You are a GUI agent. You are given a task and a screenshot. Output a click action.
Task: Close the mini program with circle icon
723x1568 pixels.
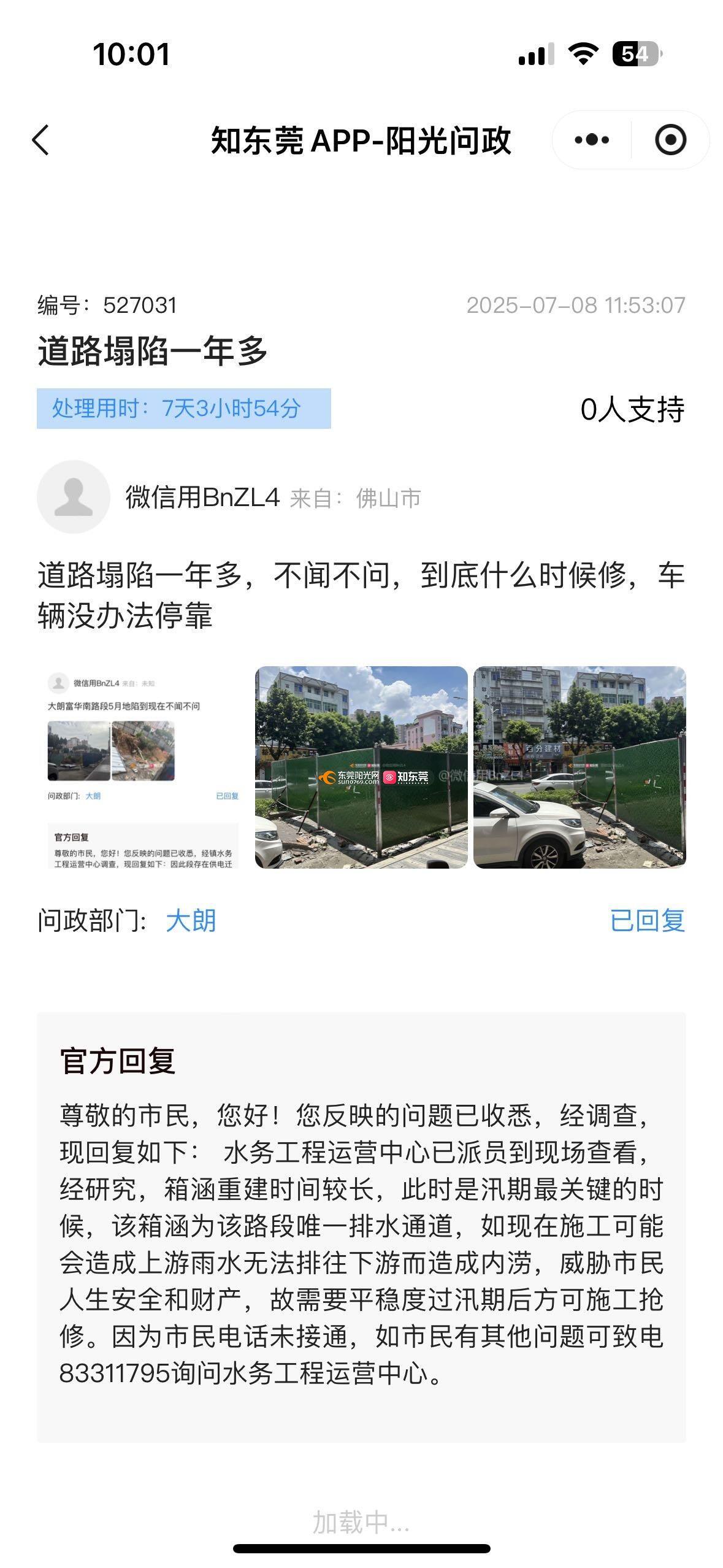coord(670,140)
